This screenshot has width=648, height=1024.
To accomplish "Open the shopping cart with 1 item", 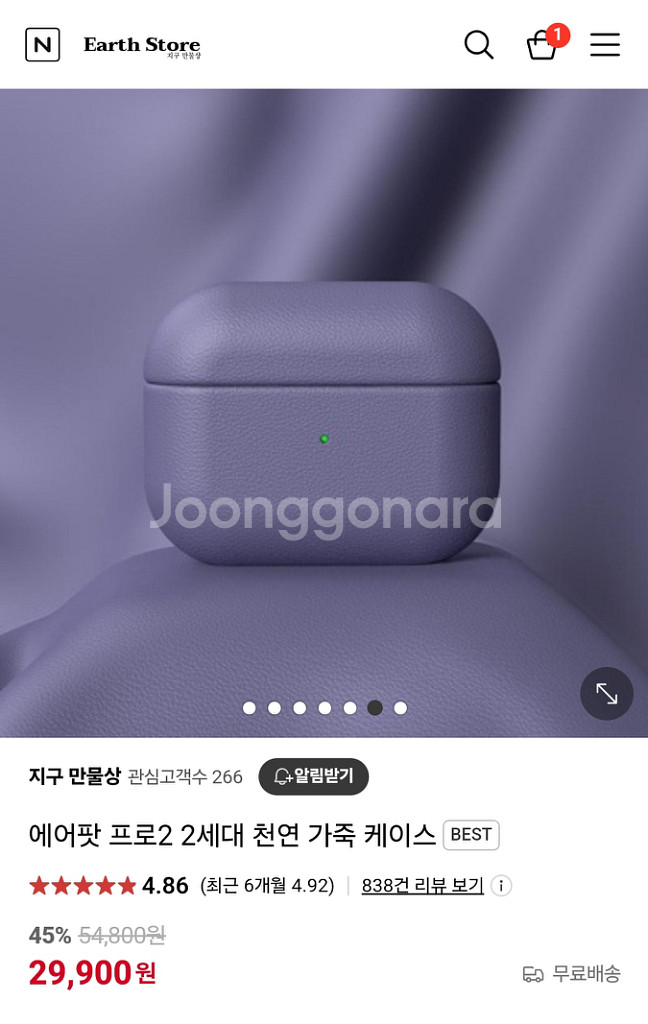I will click(542, 45).
